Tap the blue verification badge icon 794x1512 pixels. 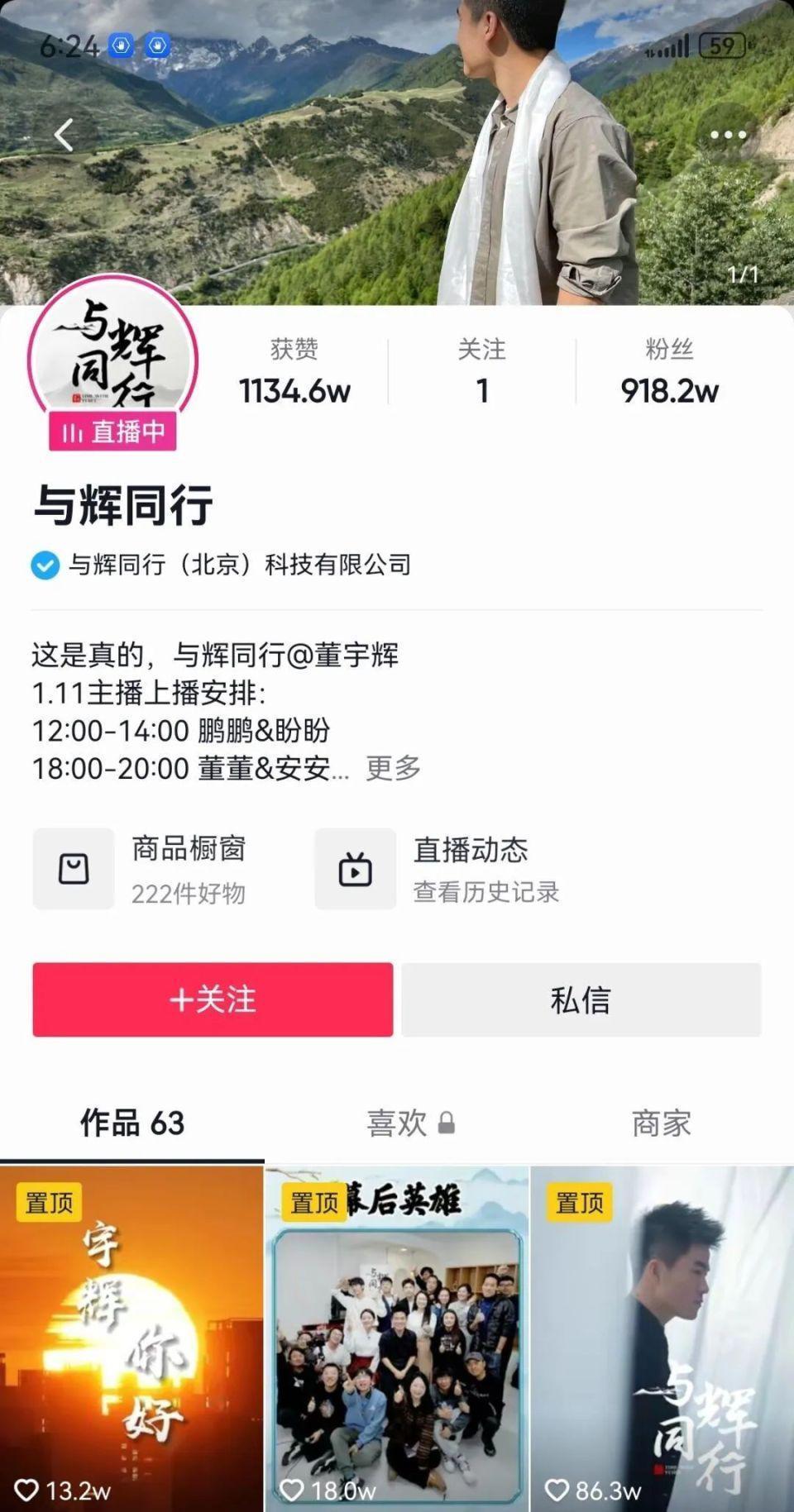pos(44,566)
